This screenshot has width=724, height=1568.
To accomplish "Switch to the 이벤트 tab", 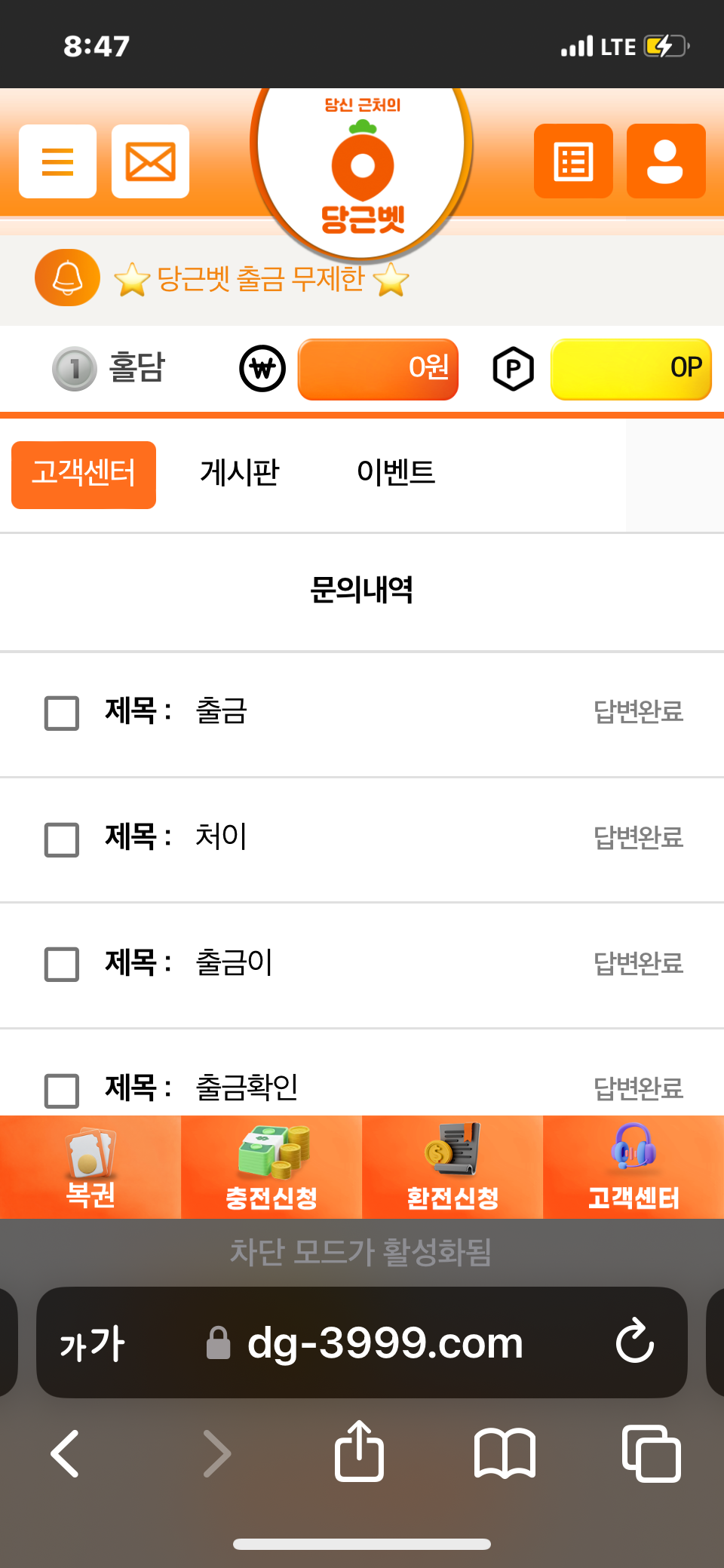I will coord(396,474).
